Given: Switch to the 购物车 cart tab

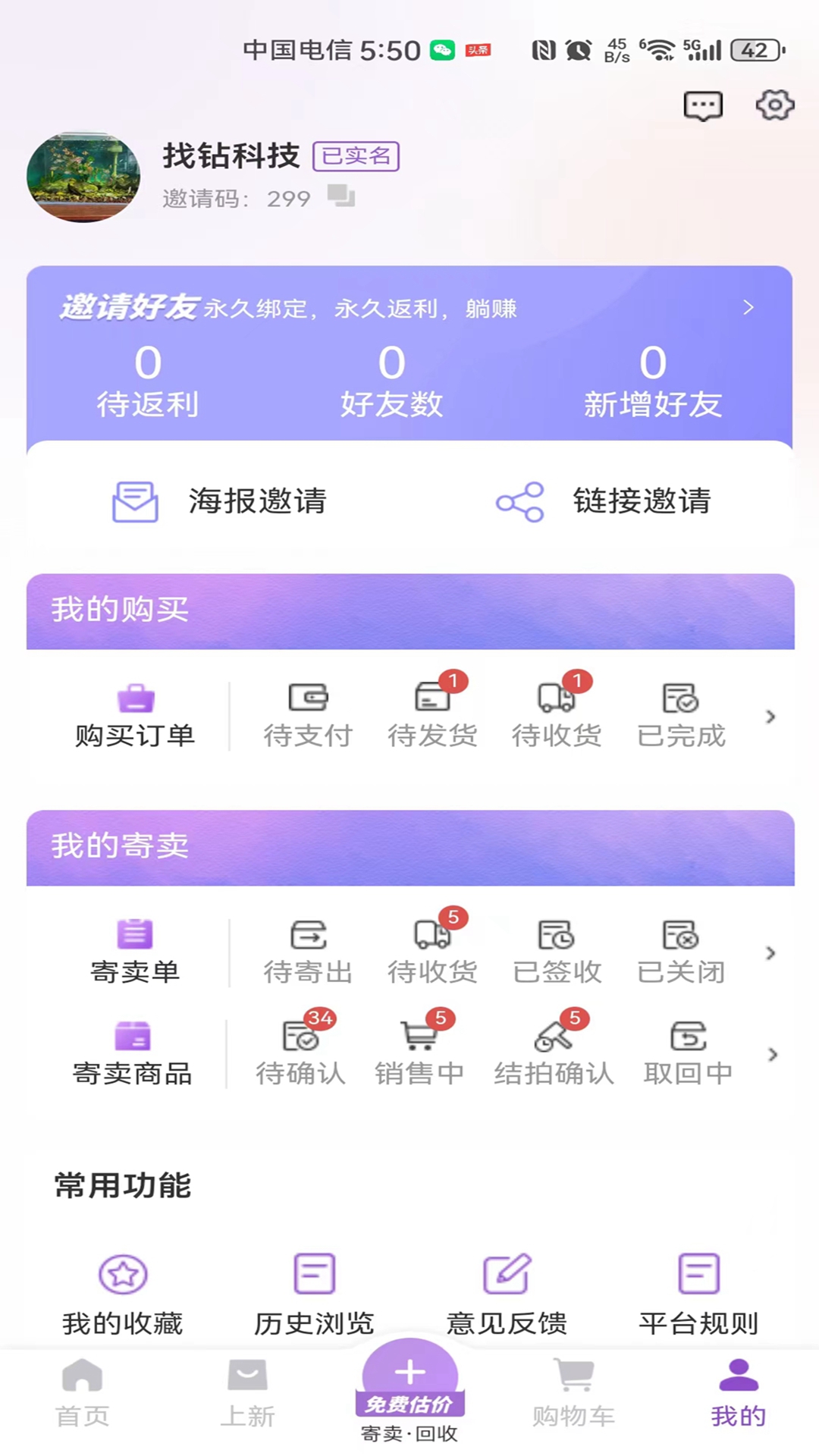Looking at the screenshot, I should point(573,1395).
